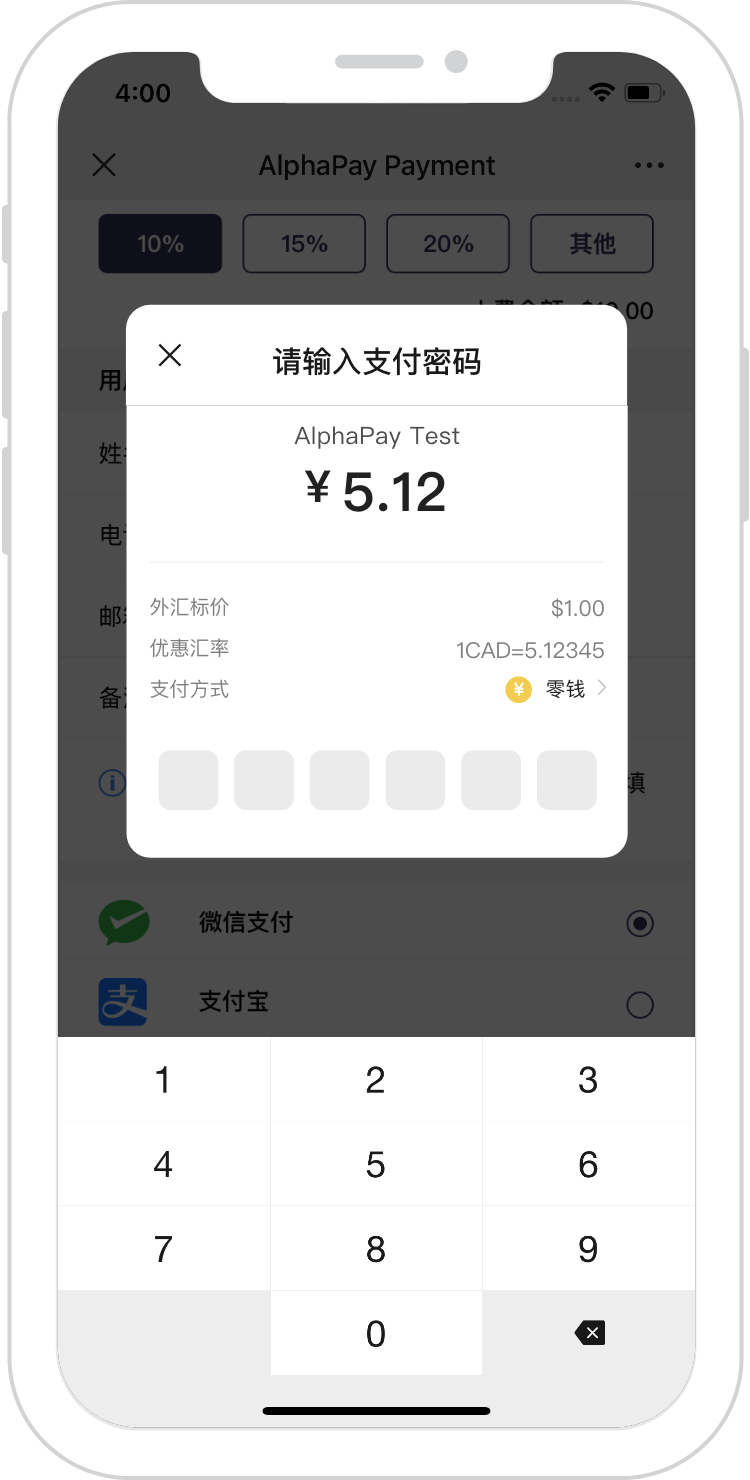Click the Alipay blue icon
This screenshot has height=1480, width=750.
click(x=122, y=1003)
